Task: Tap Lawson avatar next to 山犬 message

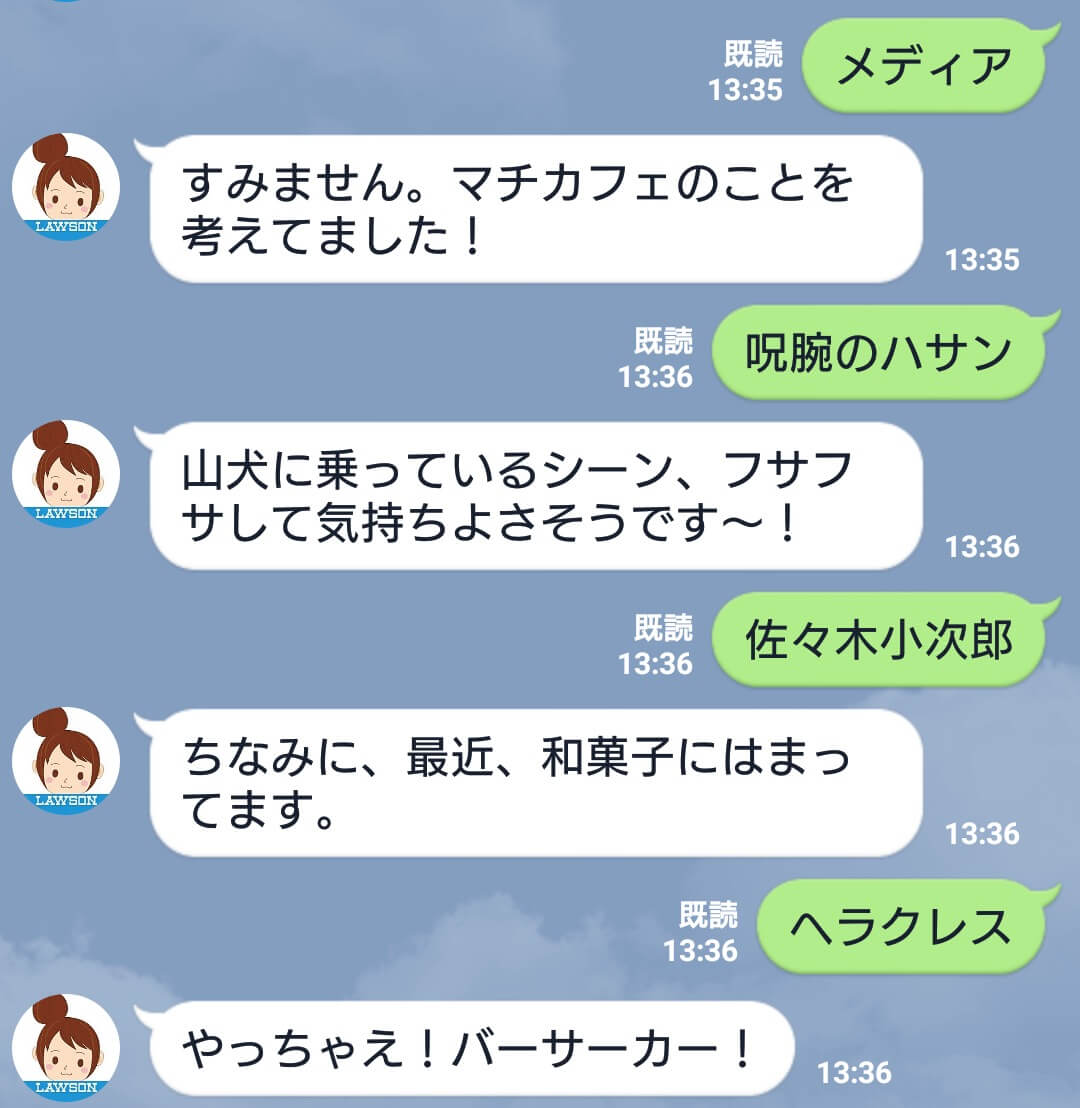Action: [66, 474]
